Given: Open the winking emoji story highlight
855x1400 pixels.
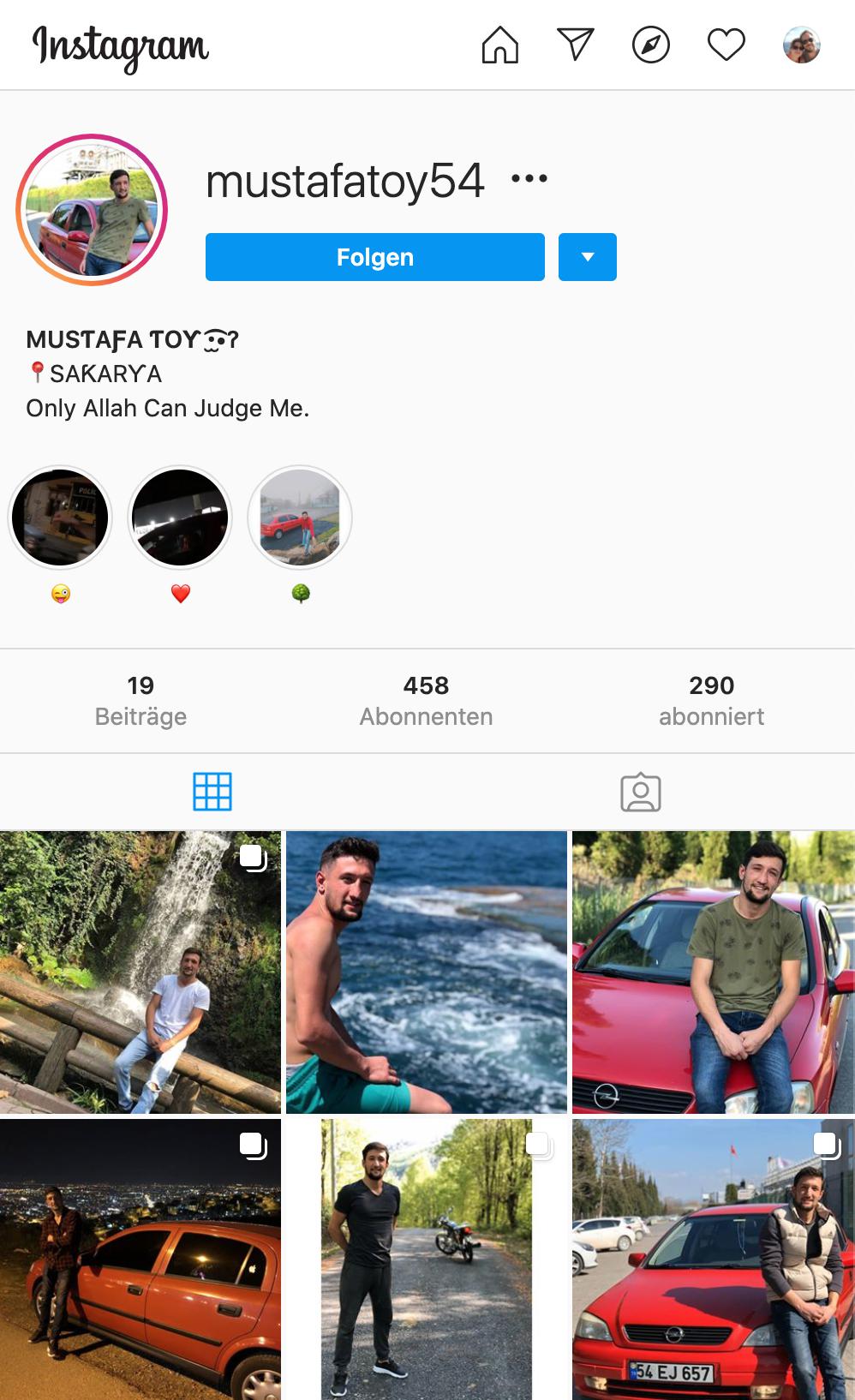Looking at the screenshot, I should pyautogui.click(x=60, y=518).
